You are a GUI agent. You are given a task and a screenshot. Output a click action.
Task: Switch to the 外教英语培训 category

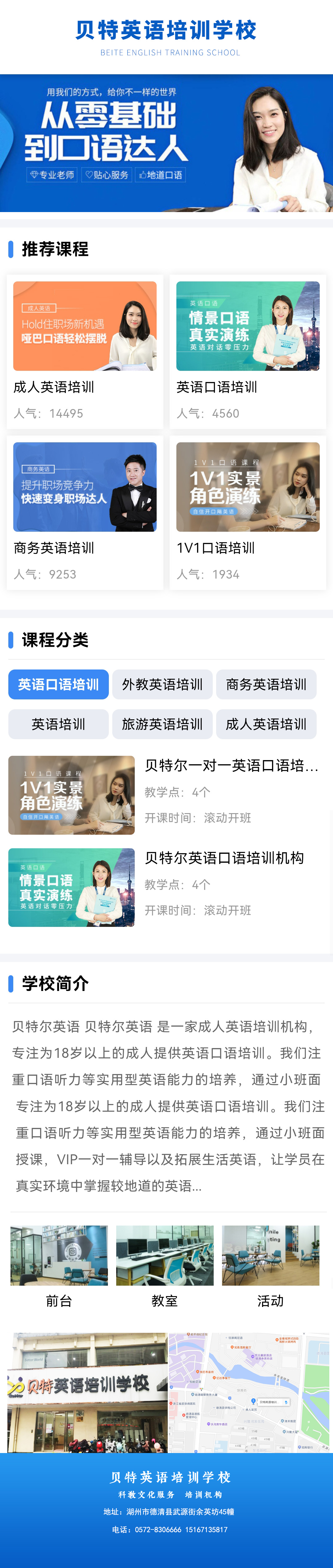pos(162,685)
